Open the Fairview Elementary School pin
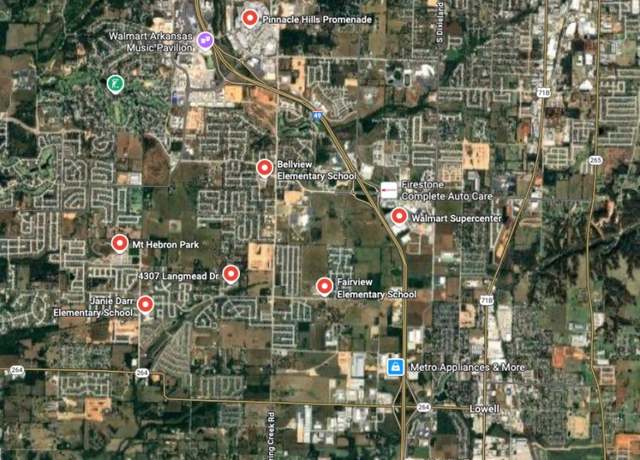640x460 pixels. click(x=324, y=287)
